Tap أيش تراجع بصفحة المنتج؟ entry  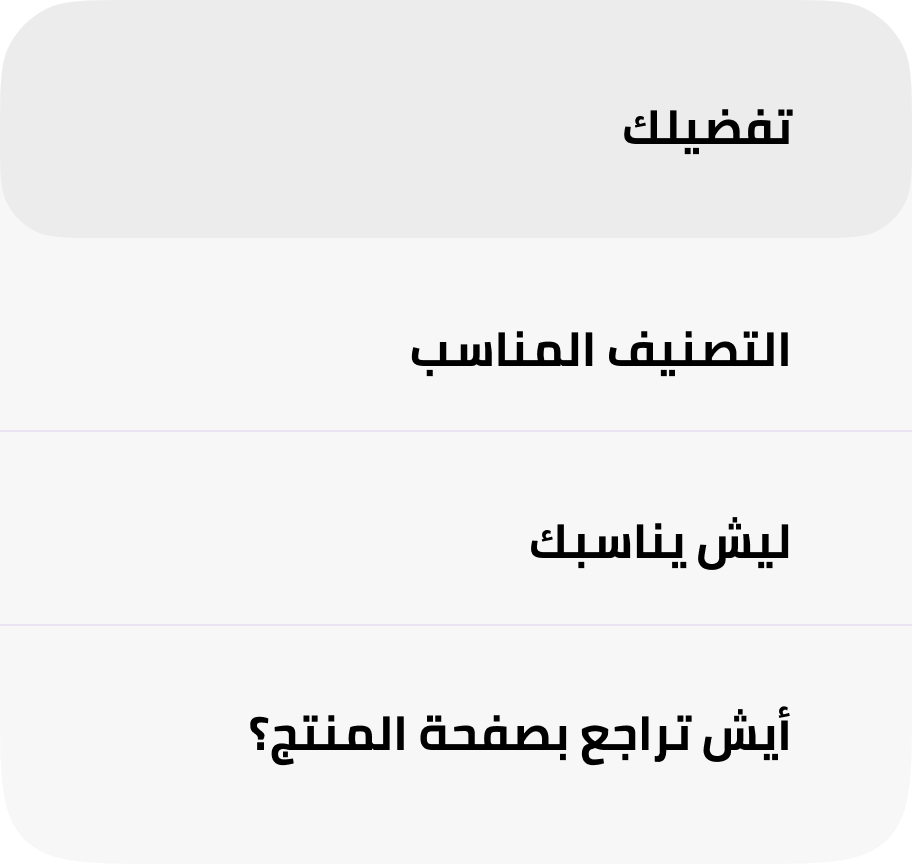(456, 737)
